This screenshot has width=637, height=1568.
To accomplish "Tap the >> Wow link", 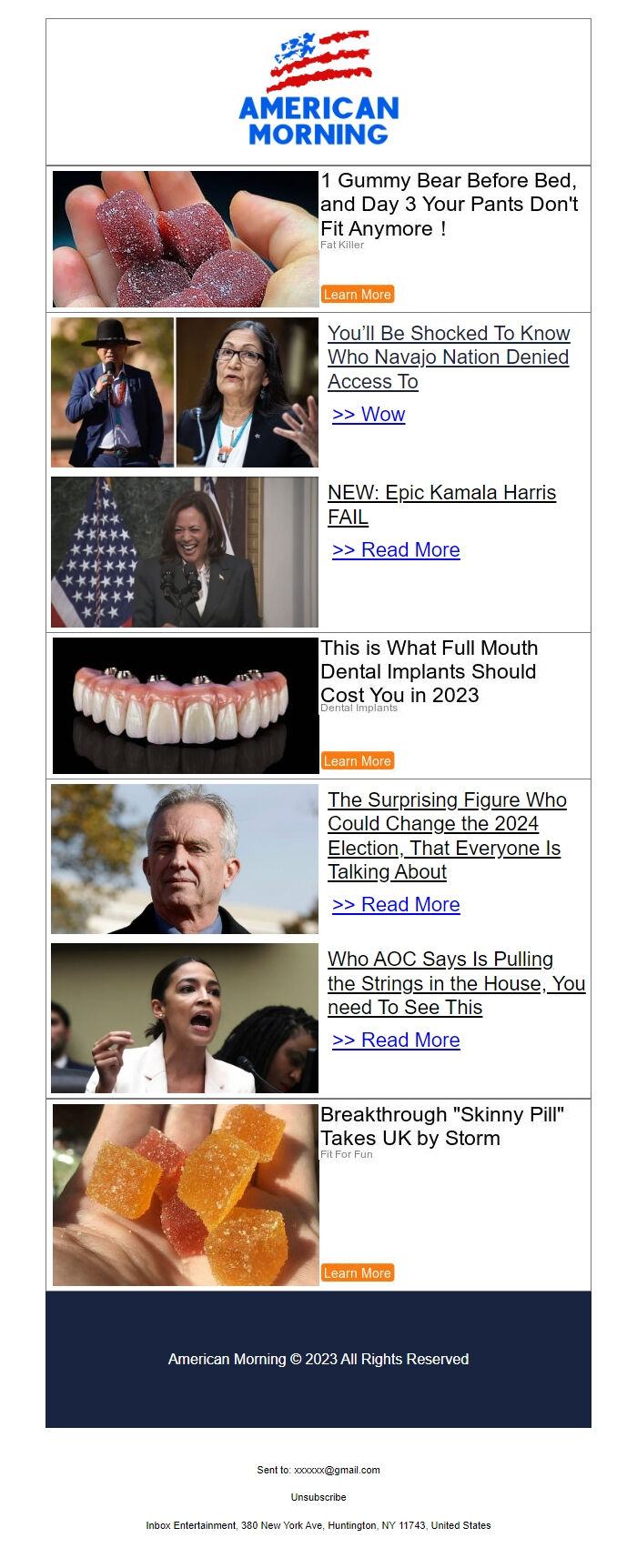I will [x=369, y=415].
